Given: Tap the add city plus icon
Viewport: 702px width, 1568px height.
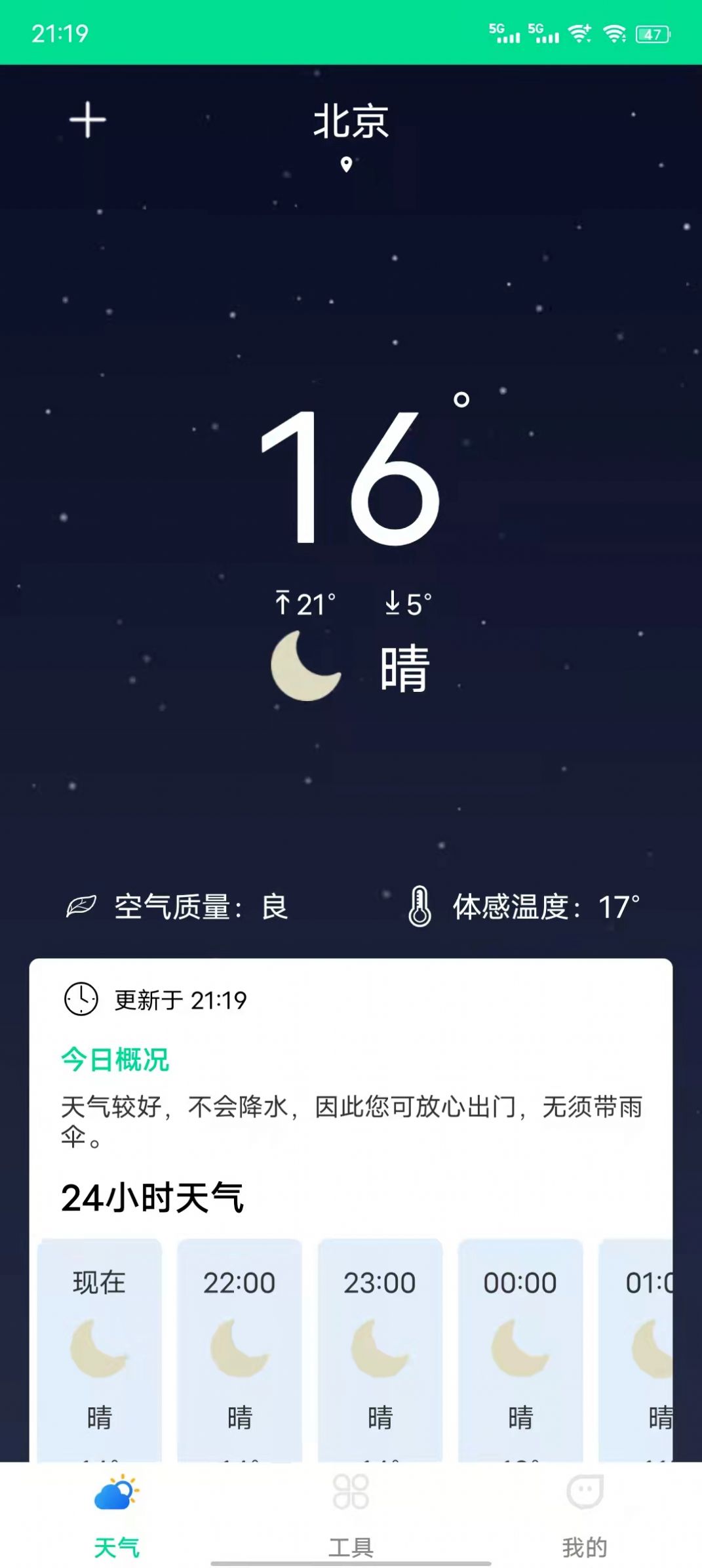Looking at the screenshot, I should click(87, 120).
